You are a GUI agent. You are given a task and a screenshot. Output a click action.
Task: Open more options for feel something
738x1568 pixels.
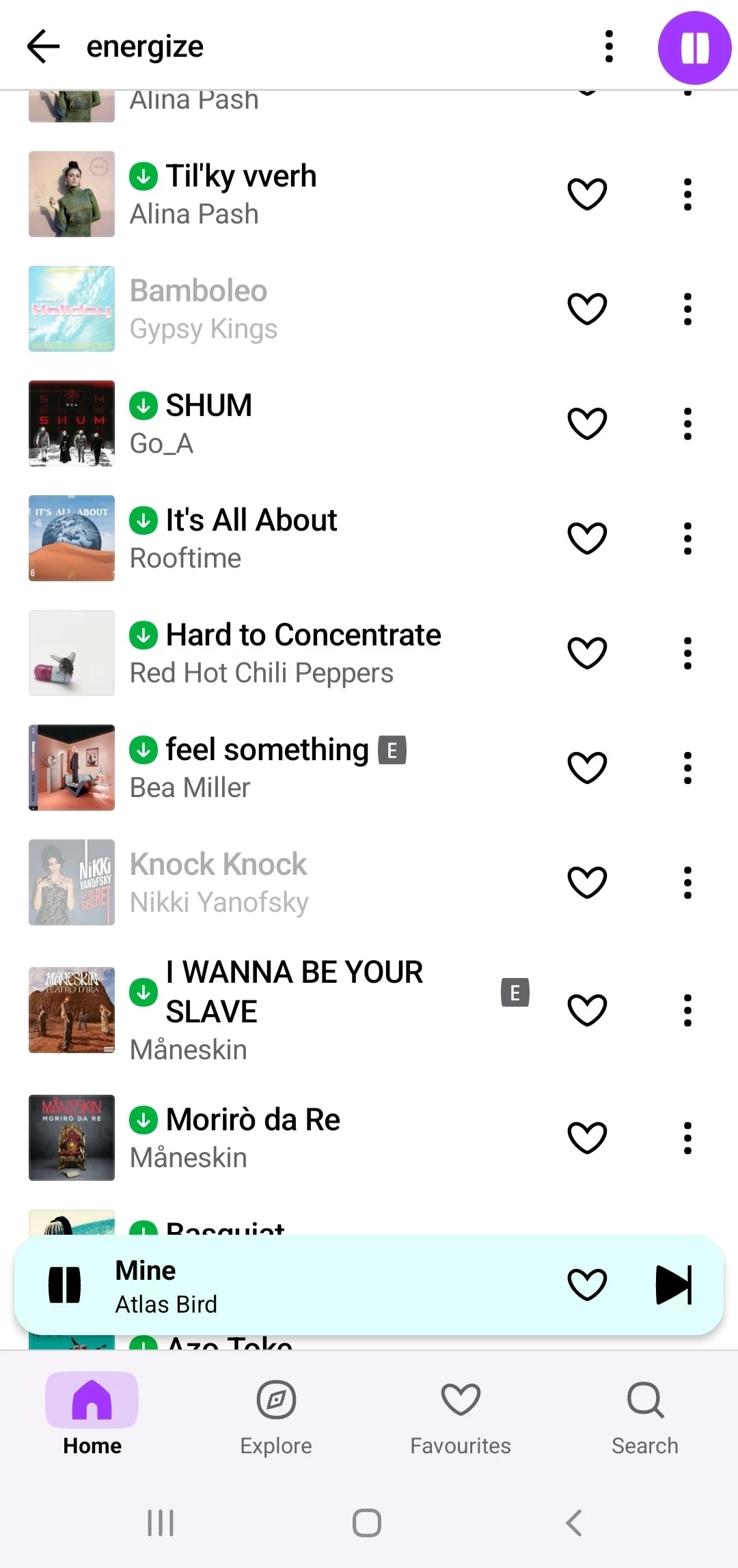pos(687,768)
